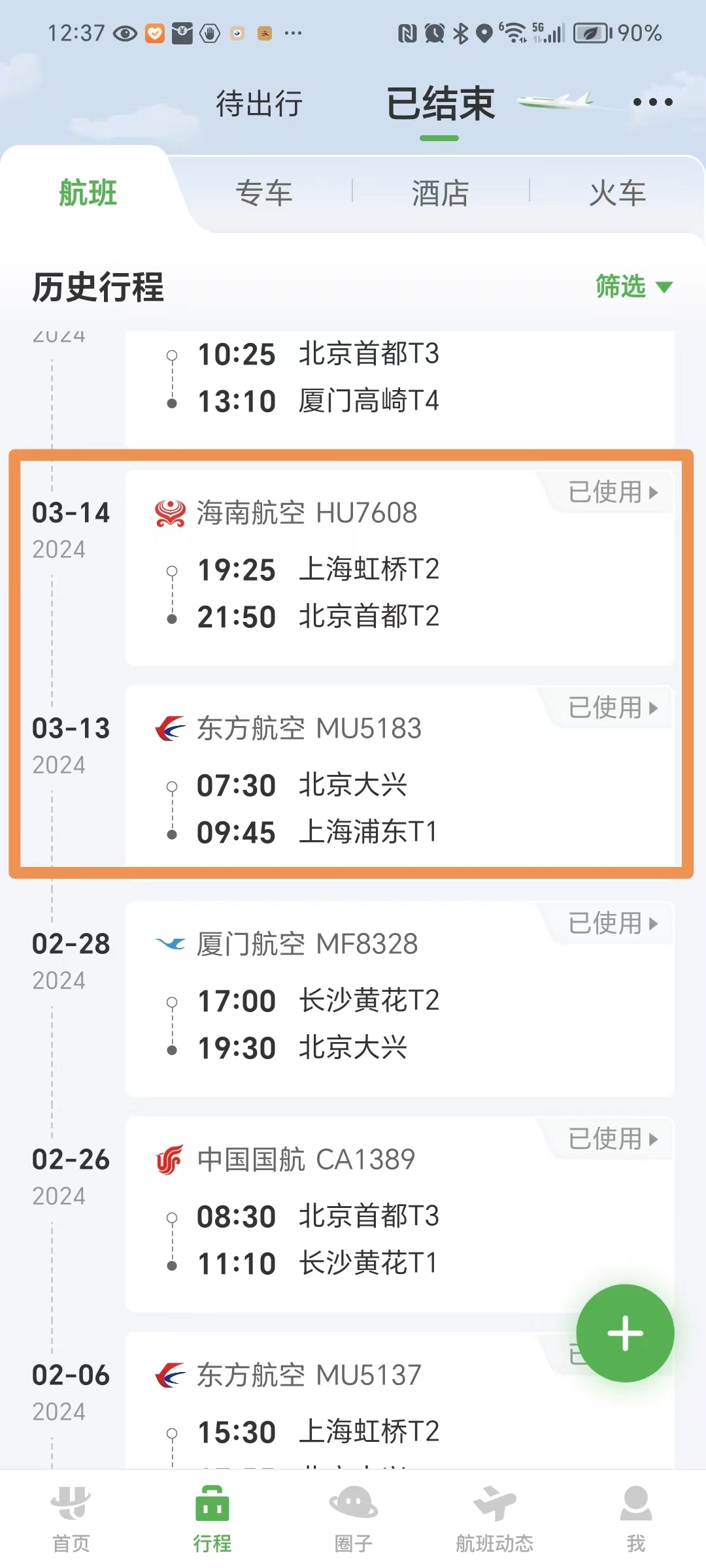
Task: Open the 东方航空 MU5137 trip card
Action: [x=366, y=1405]
